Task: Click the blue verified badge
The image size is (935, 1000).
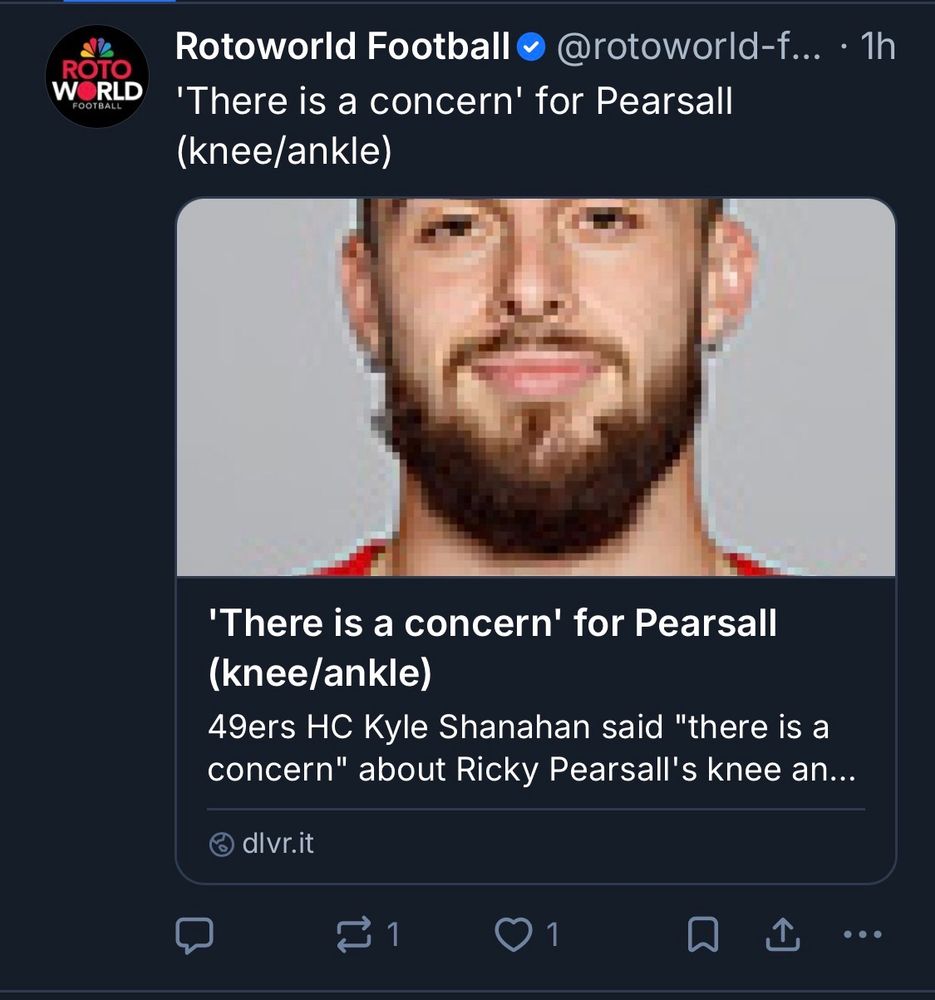Action: point(532,44)
